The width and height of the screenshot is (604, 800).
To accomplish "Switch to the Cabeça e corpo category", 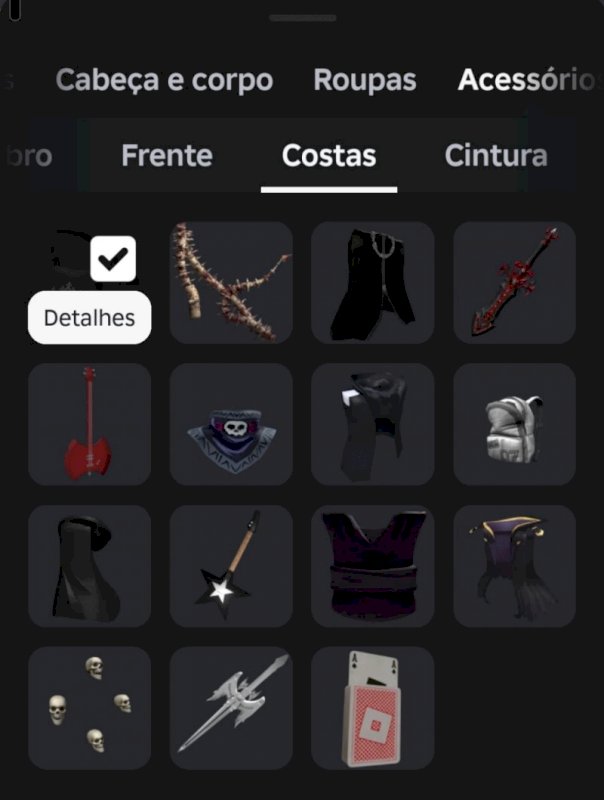I will coord(164,80).
